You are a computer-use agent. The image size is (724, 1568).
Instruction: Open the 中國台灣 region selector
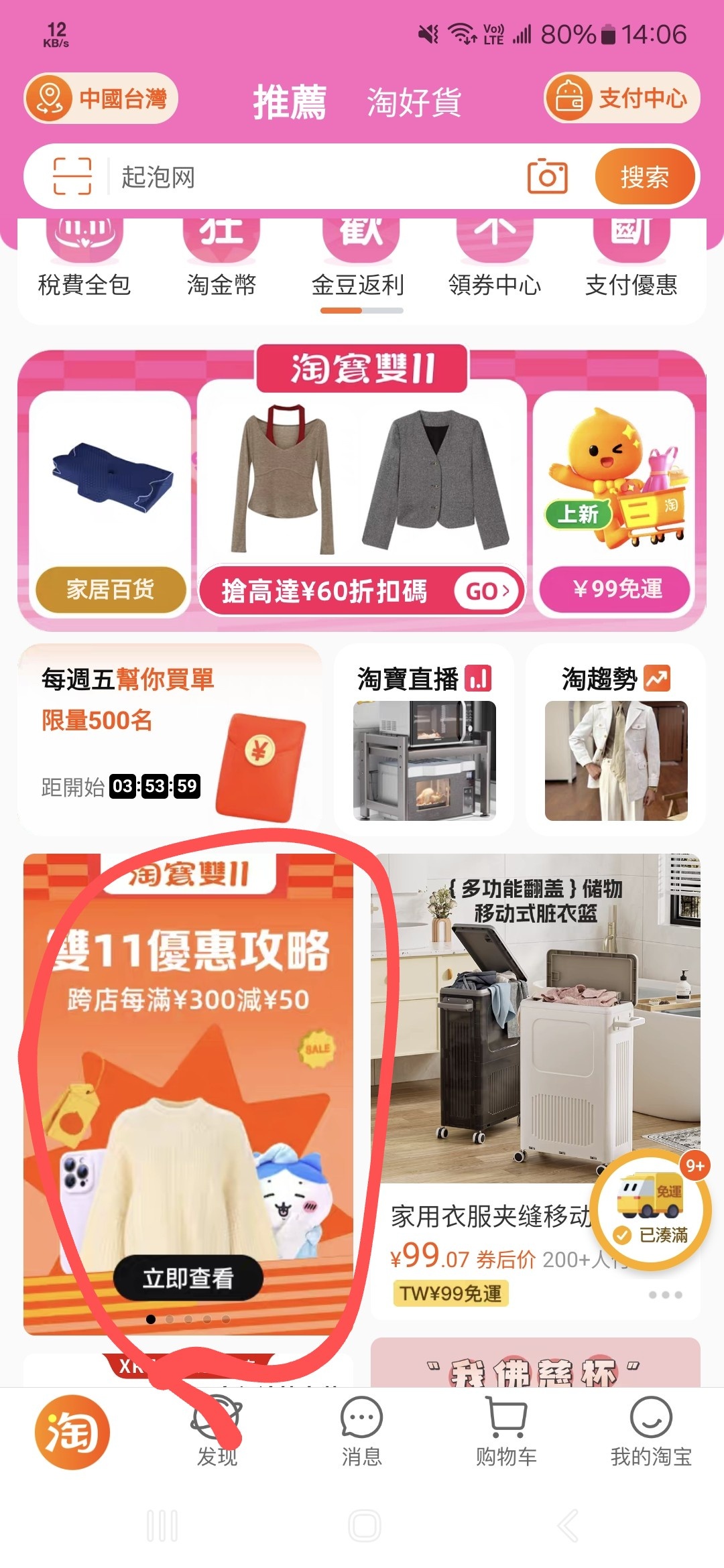101,99
